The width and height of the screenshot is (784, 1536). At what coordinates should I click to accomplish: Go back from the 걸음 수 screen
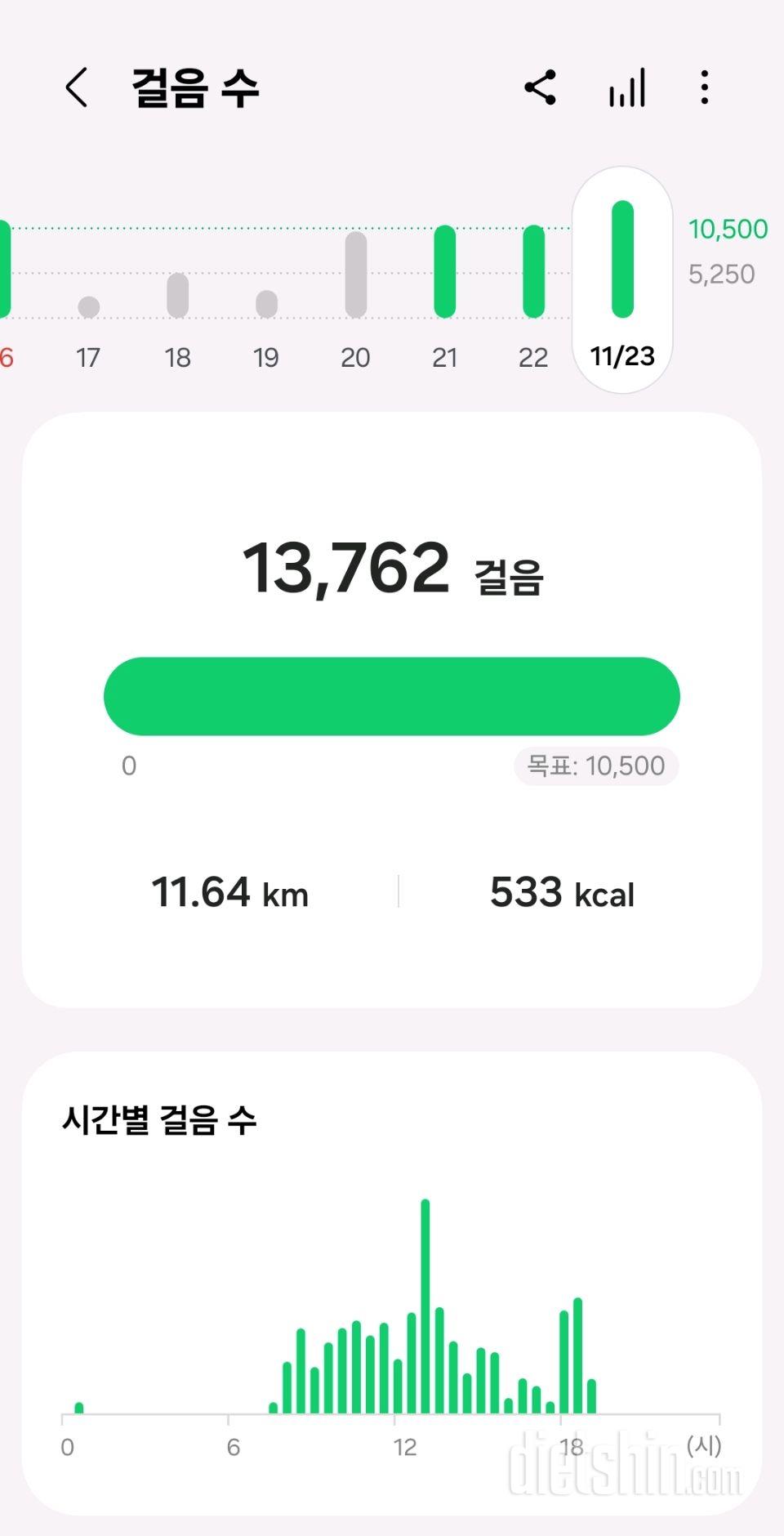pyautogui.click(x=77, y=87)
